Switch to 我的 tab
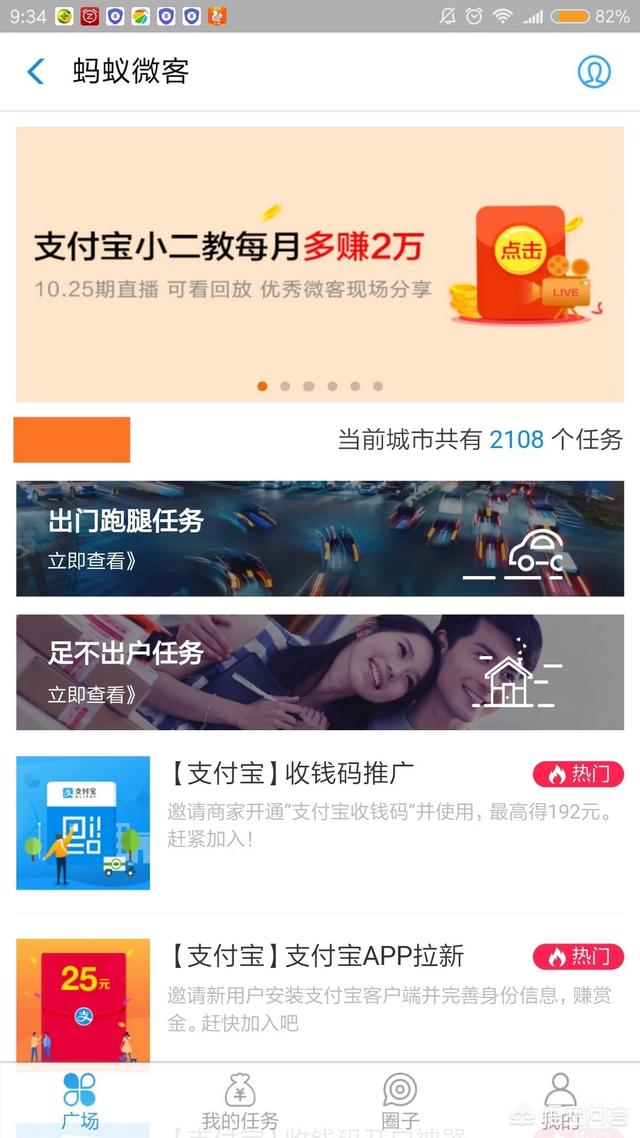The width and height of the screenshot is (640, 1138). [x=560, y=1101]
